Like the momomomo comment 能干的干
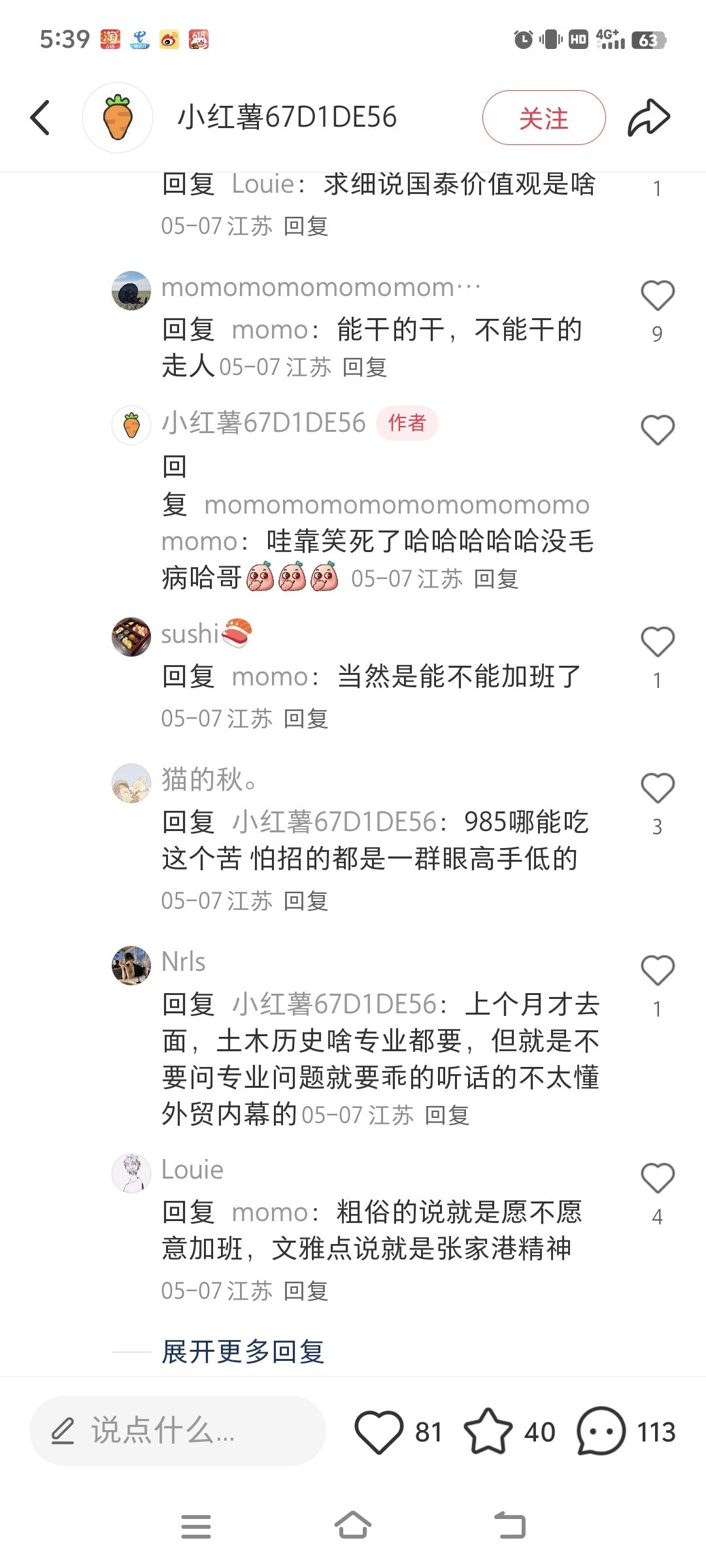 657,296
